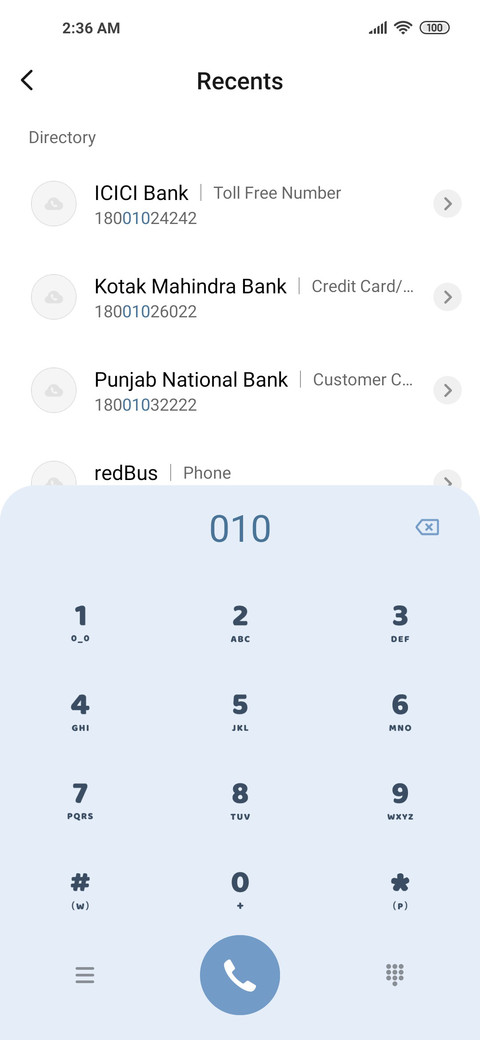Dial digit 9

400,801
